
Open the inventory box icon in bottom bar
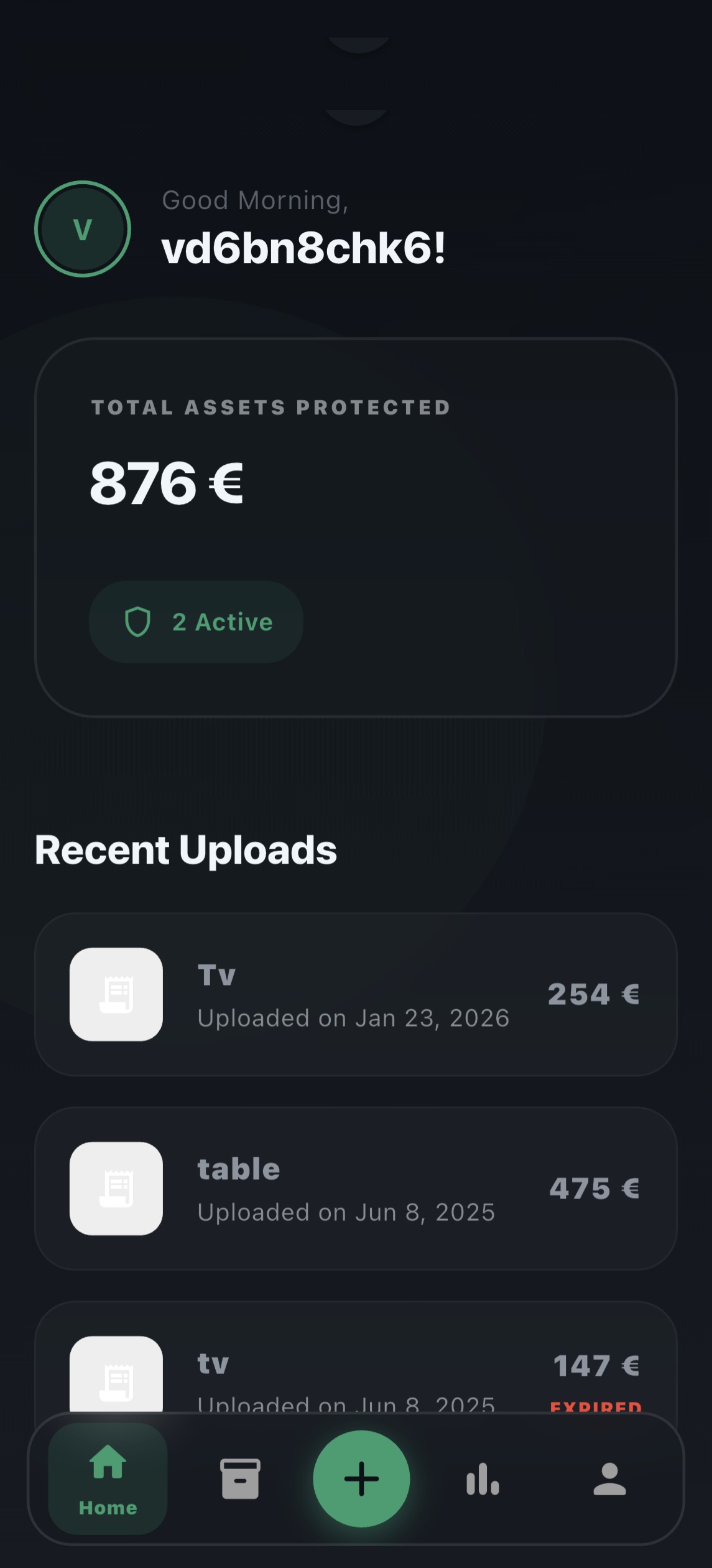[x=241, y=1480]
